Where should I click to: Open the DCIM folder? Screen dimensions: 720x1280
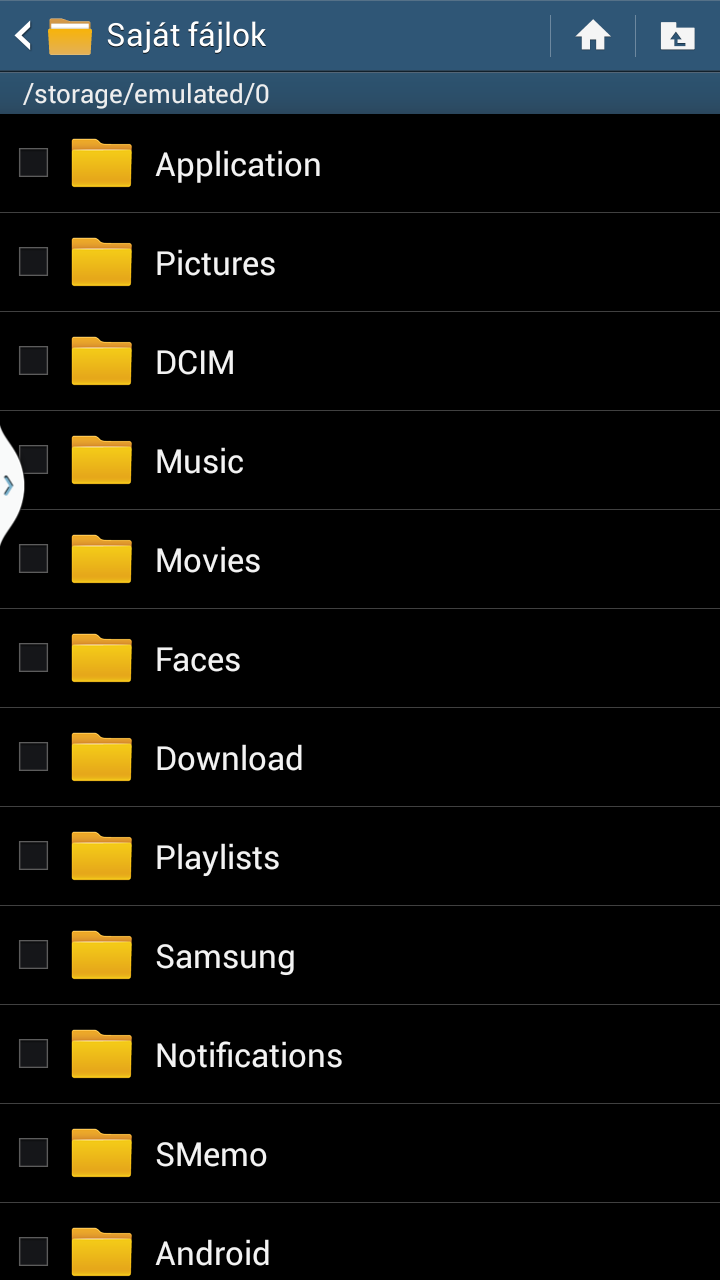[x=195, y=363]
